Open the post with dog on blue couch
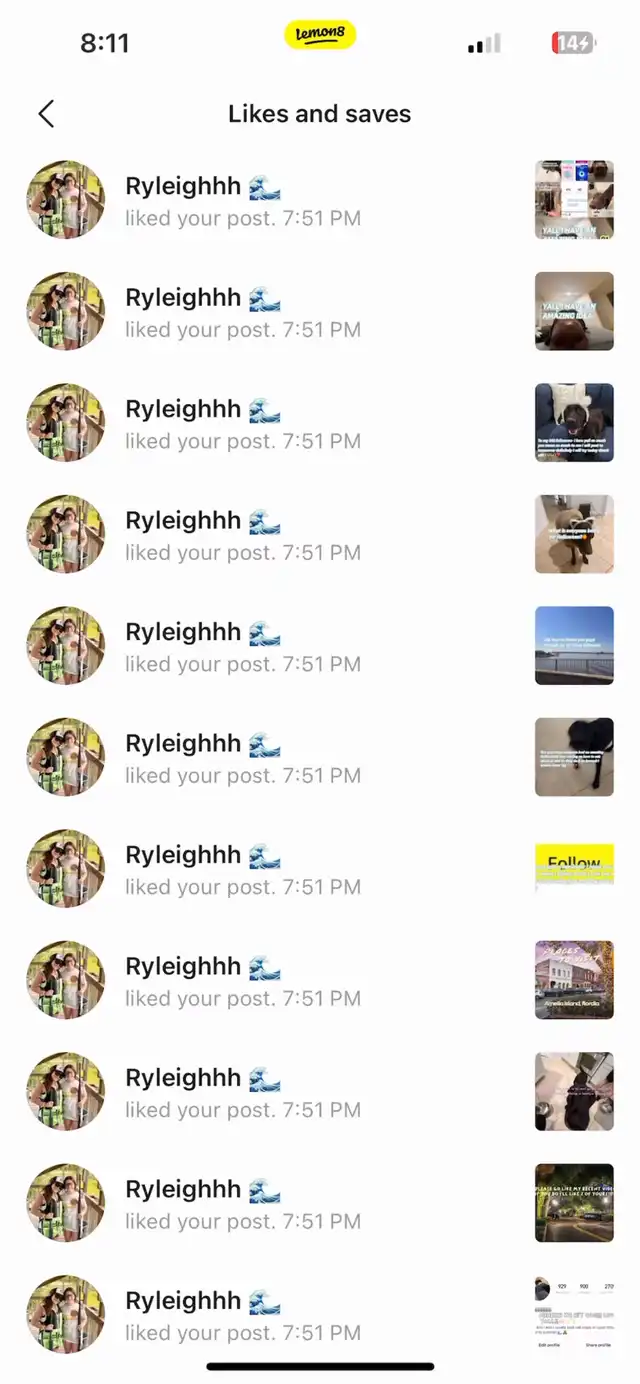The width and height of the screenshot is (640, 1384). (x=574, y=422)
